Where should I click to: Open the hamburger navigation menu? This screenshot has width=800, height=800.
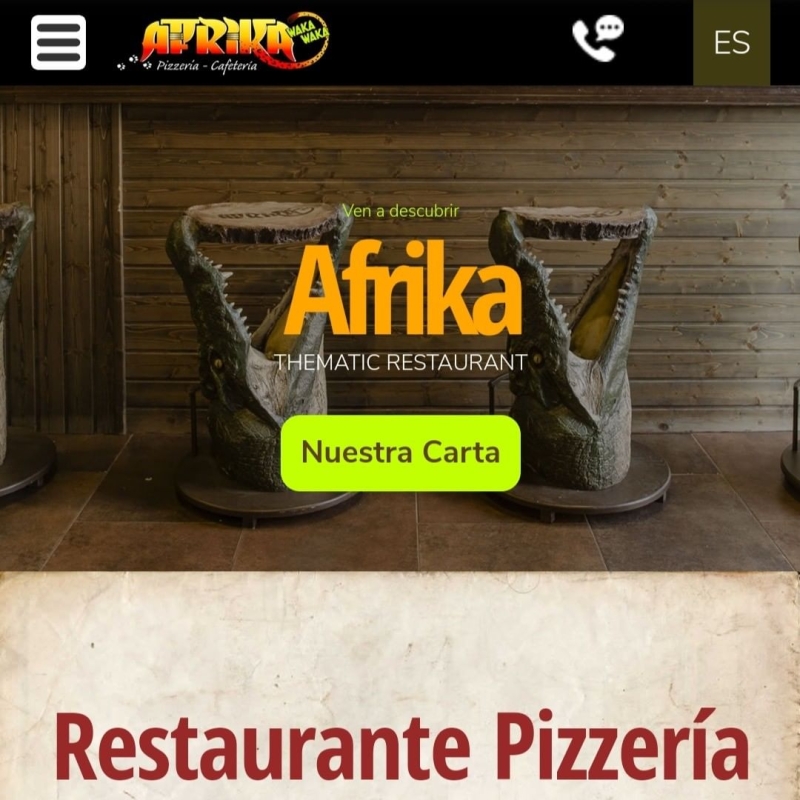(58, 42)
